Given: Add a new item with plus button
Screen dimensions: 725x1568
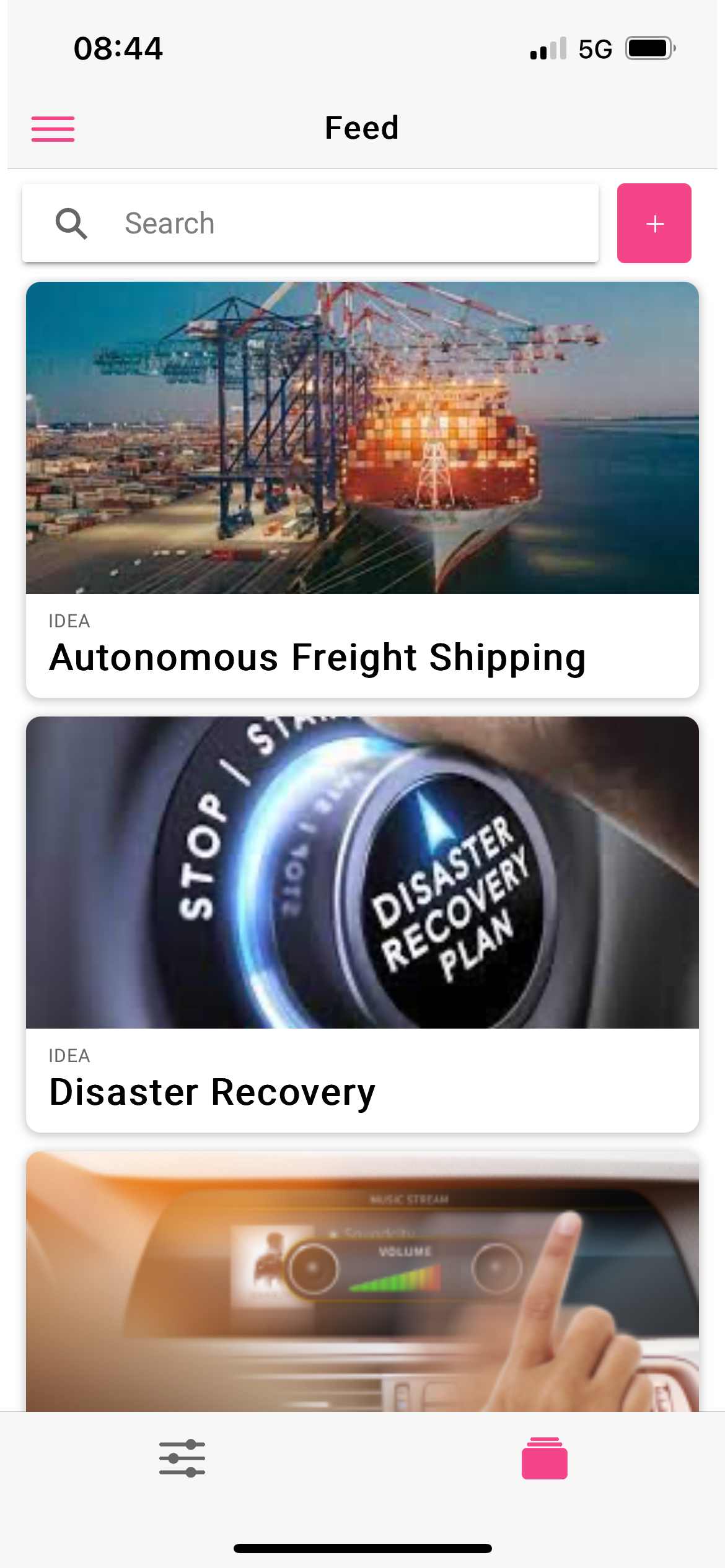Looking at the screenshot, I should [654, 223].
